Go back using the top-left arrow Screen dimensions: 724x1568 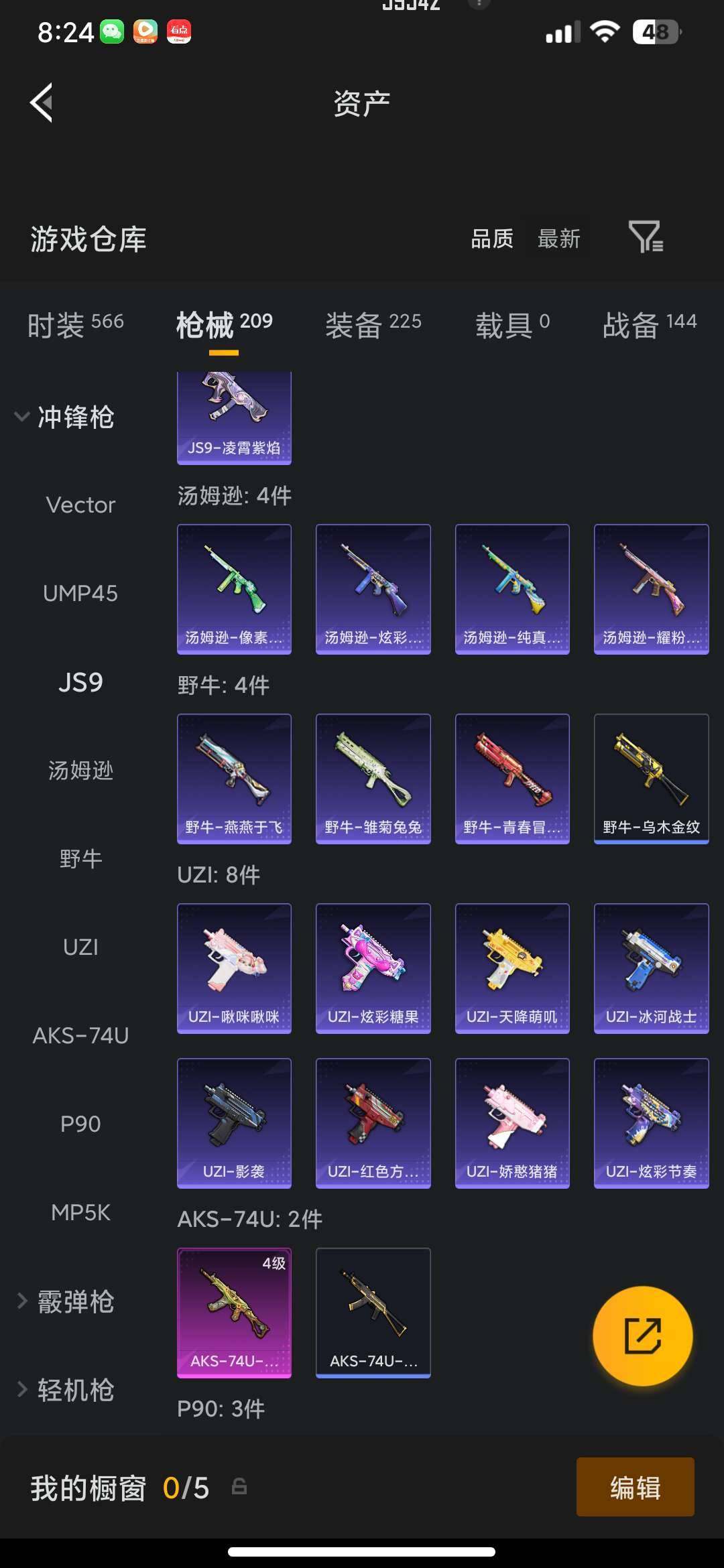(x=42, y=103)
